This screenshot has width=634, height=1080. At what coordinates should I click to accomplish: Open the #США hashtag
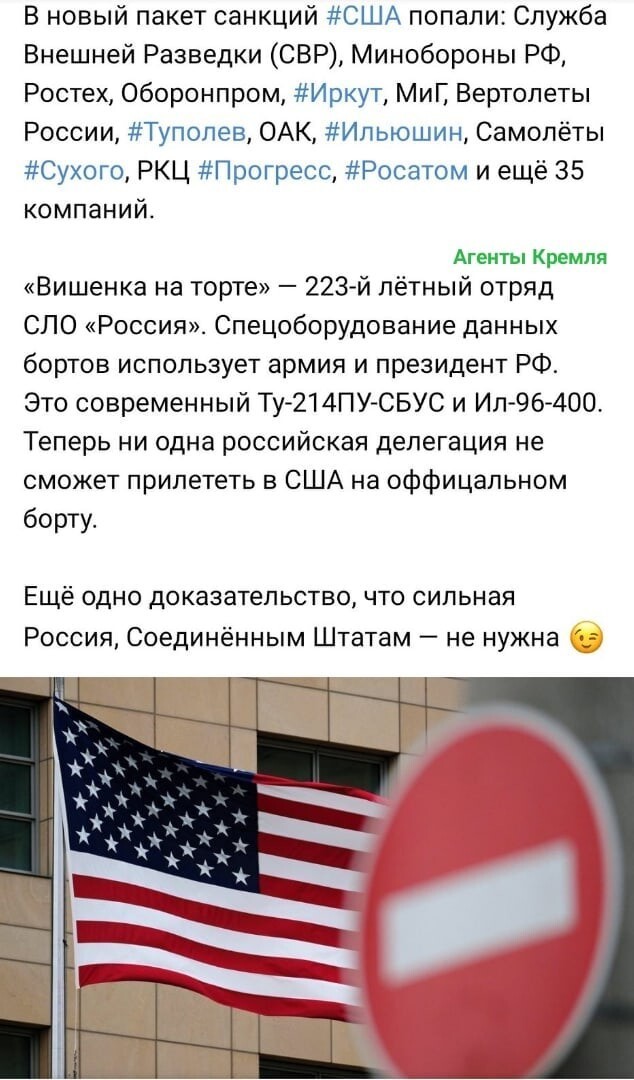click(x=362, y=16)
